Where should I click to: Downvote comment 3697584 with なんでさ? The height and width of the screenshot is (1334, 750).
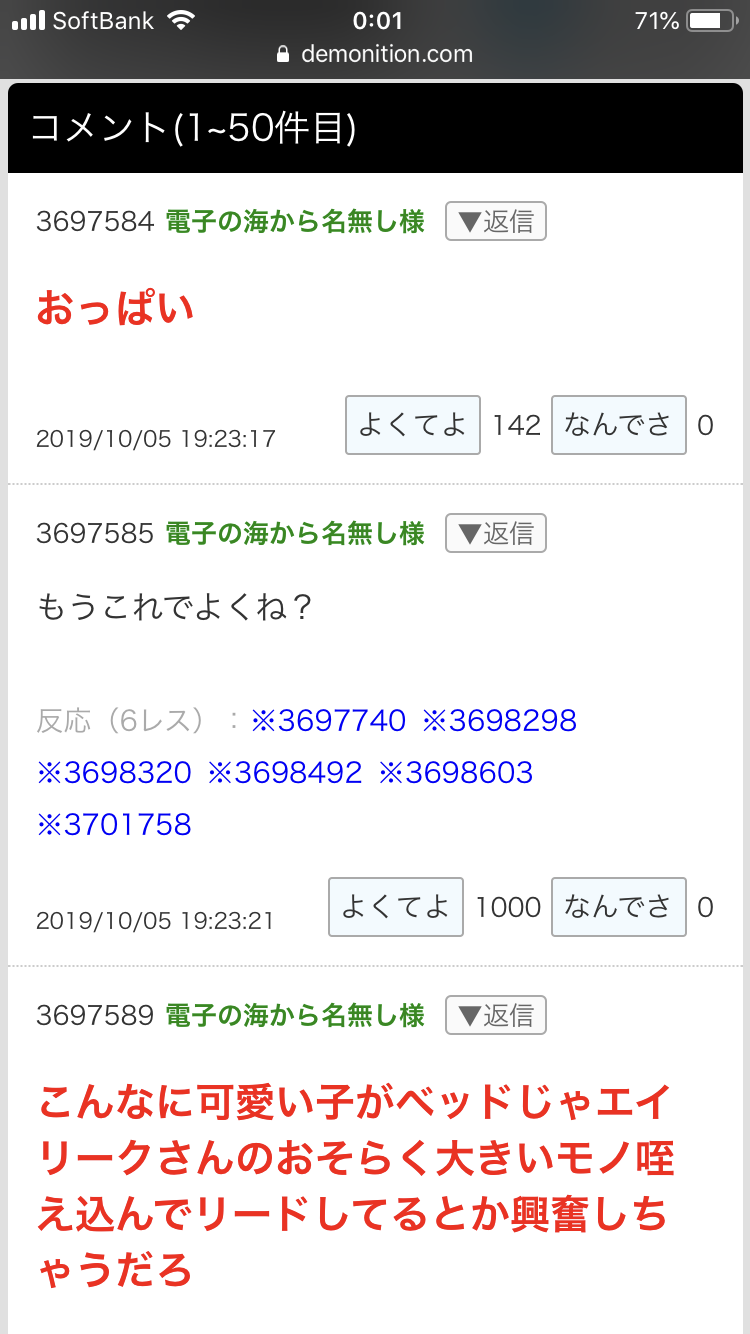[618, 425]
